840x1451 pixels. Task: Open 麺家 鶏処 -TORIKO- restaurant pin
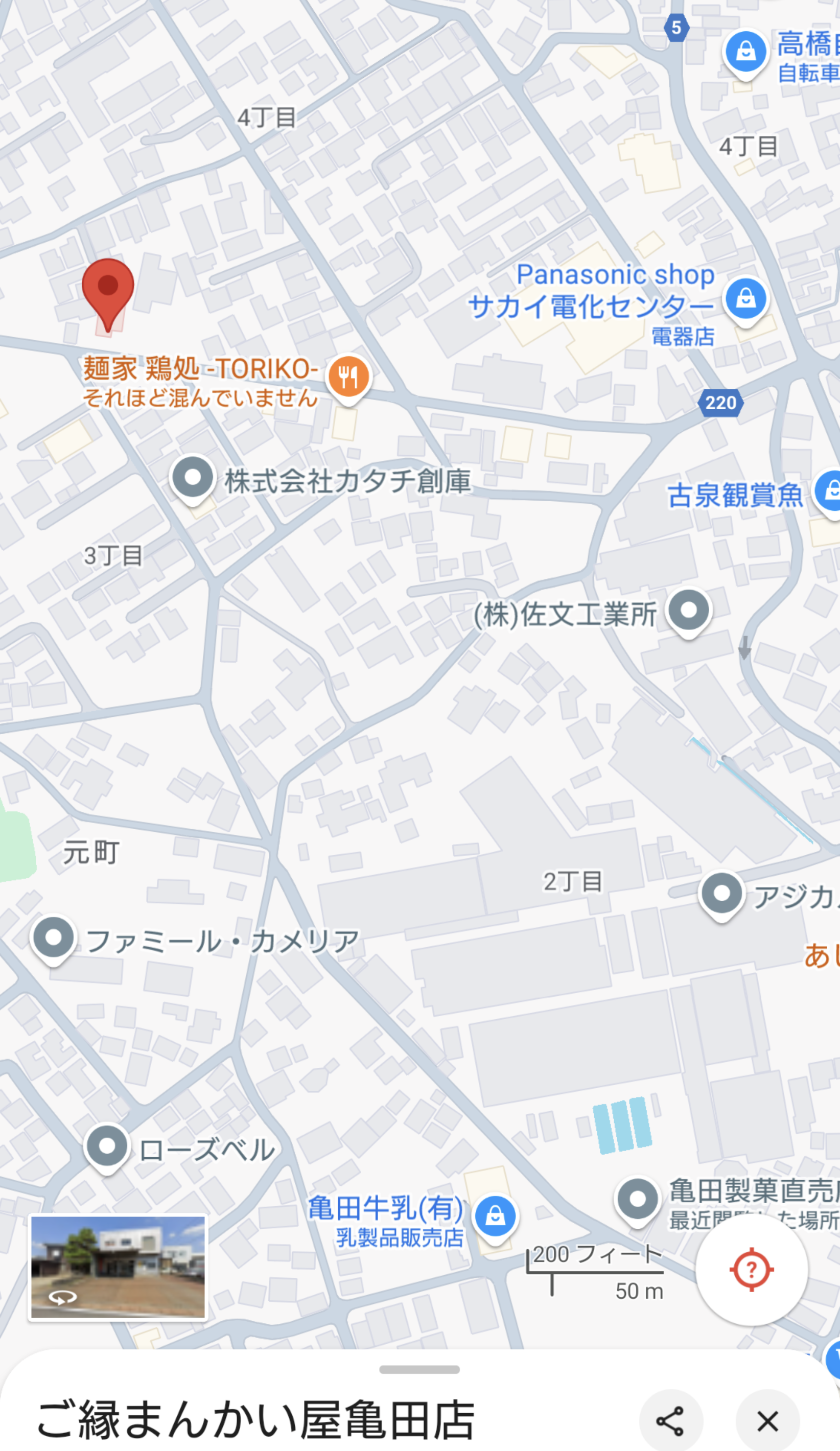[348, 378]
